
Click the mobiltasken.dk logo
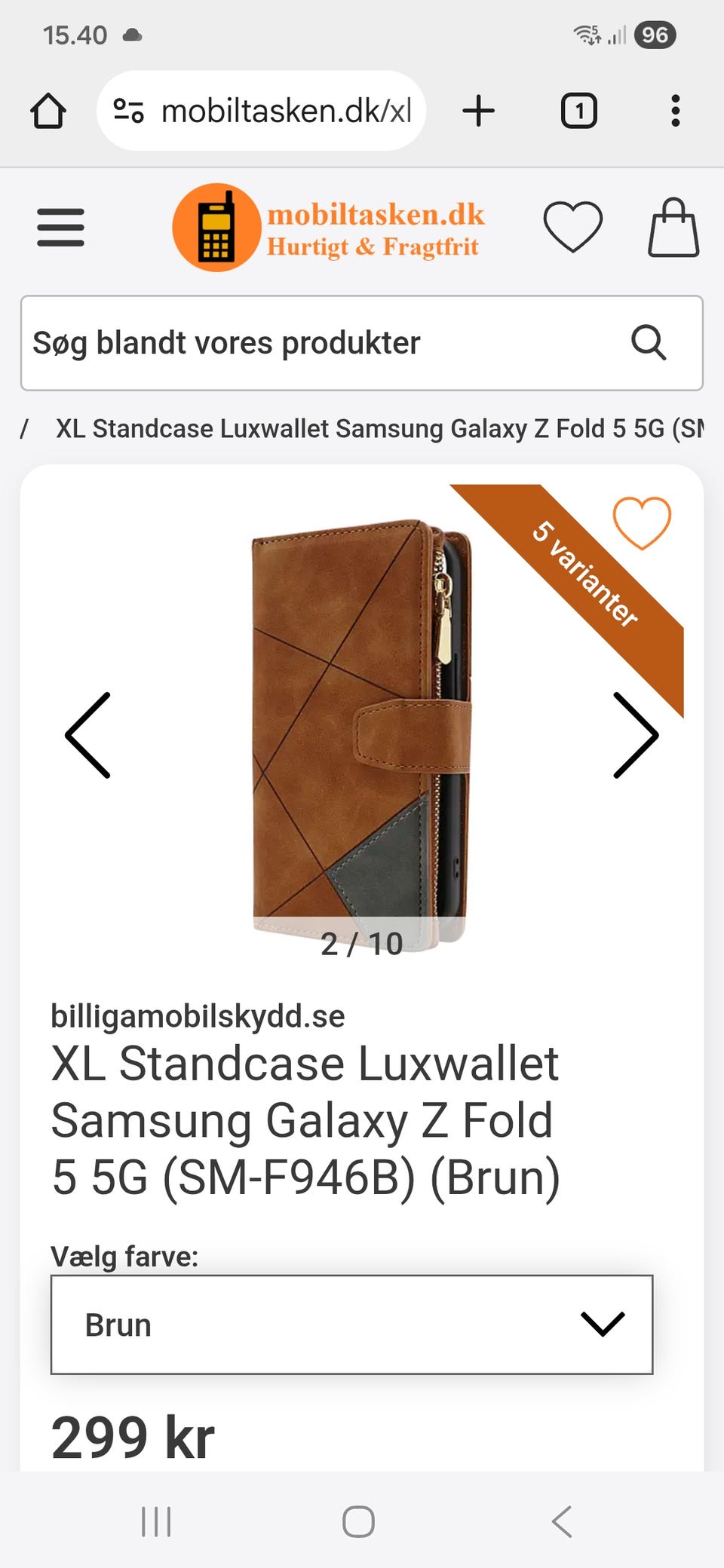(328, 228)
